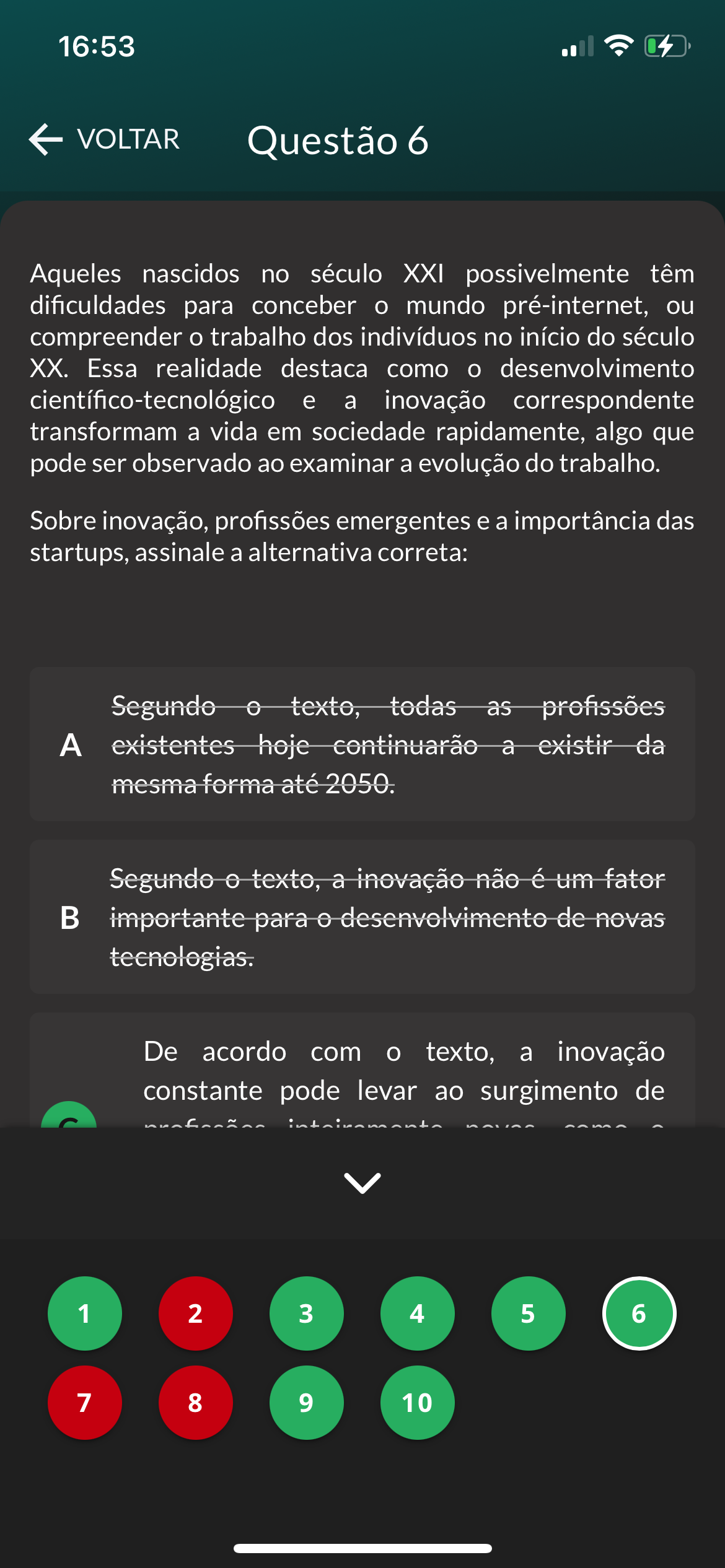Open question 3
725x1568 pixels.
[306, 1313]
